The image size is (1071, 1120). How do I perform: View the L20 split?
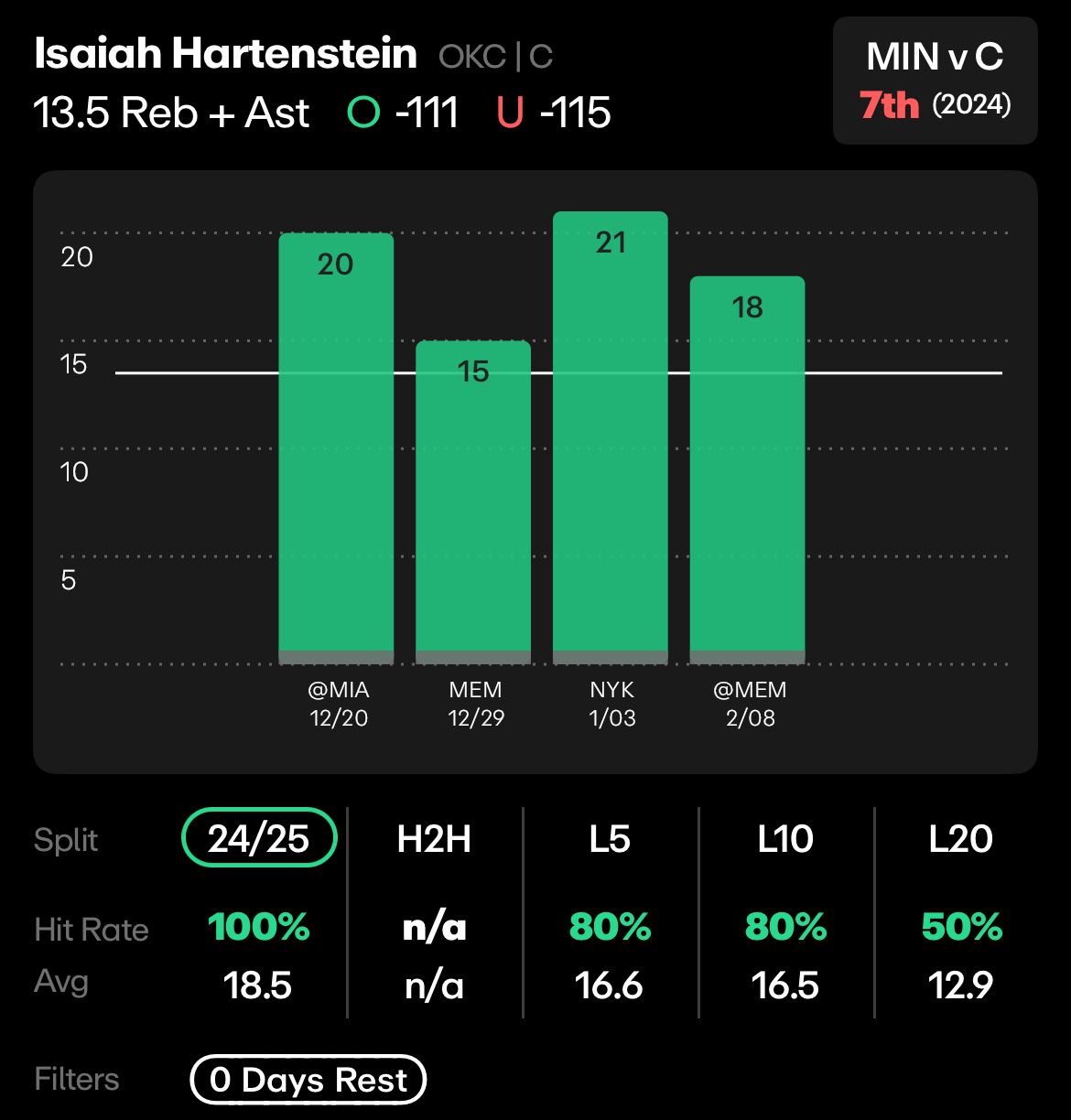pos(960,838)
